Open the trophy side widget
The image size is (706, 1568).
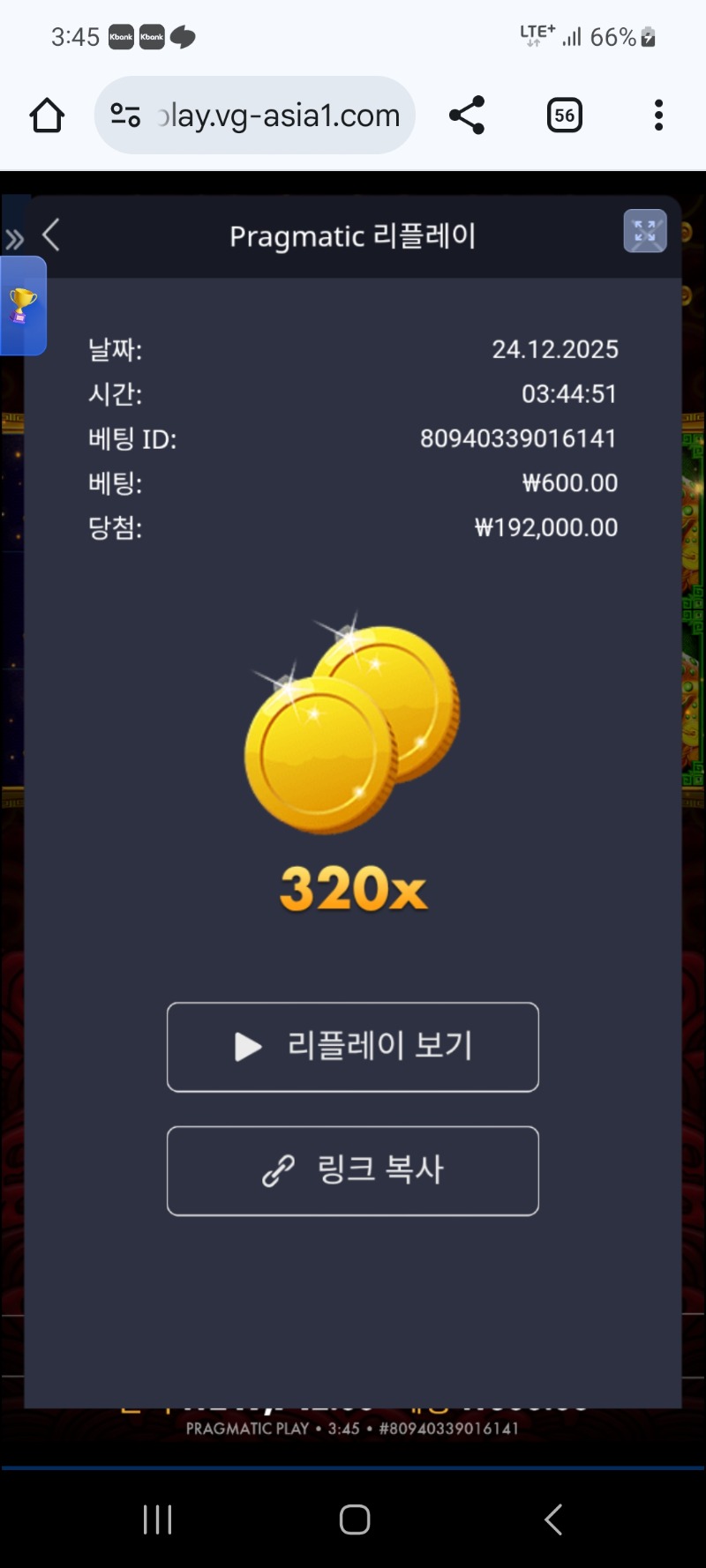(x=22, y=306)
